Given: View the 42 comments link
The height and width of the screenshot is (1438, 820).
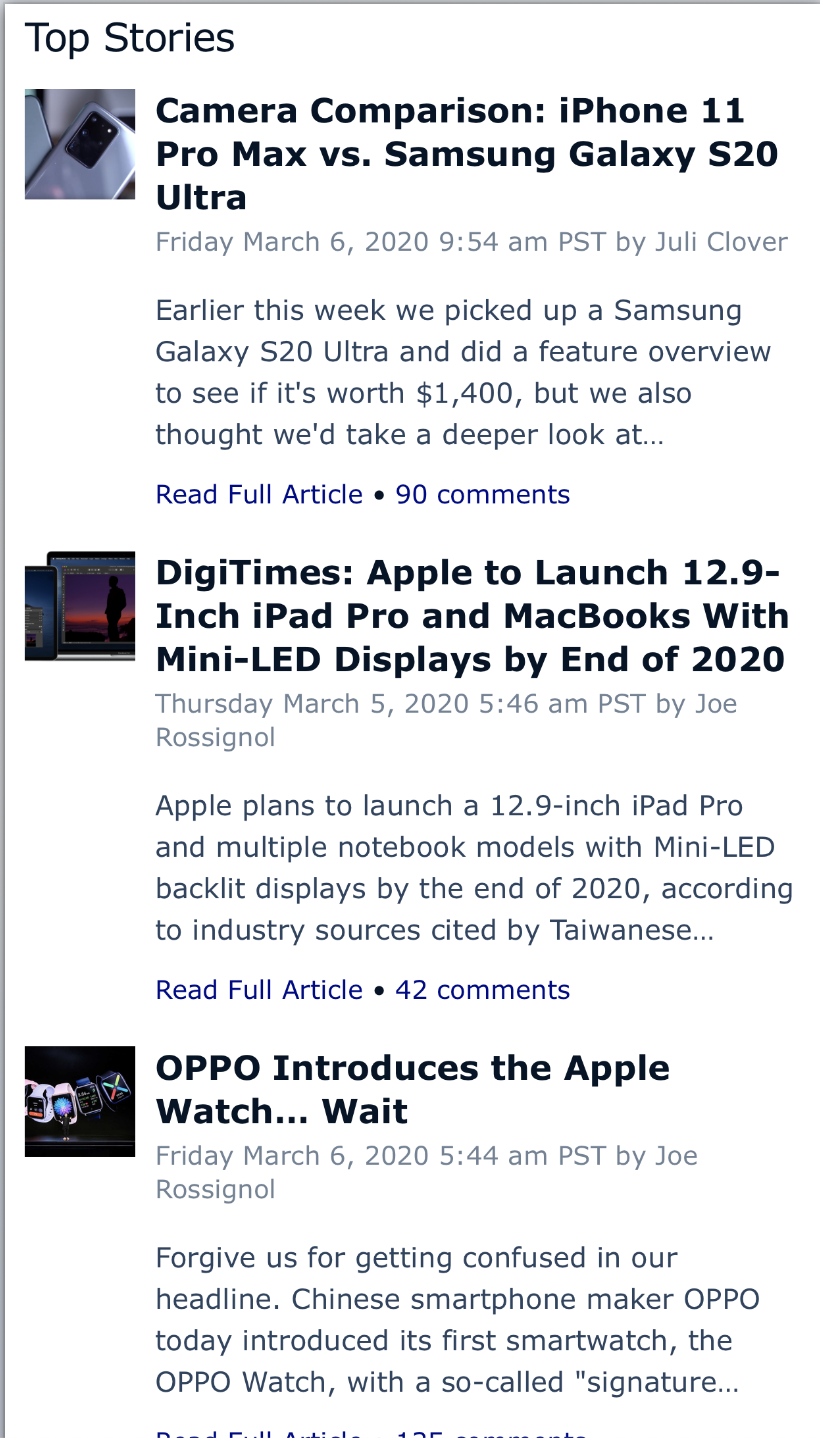Looking at the screenshot, I should (x=483, y=989).
